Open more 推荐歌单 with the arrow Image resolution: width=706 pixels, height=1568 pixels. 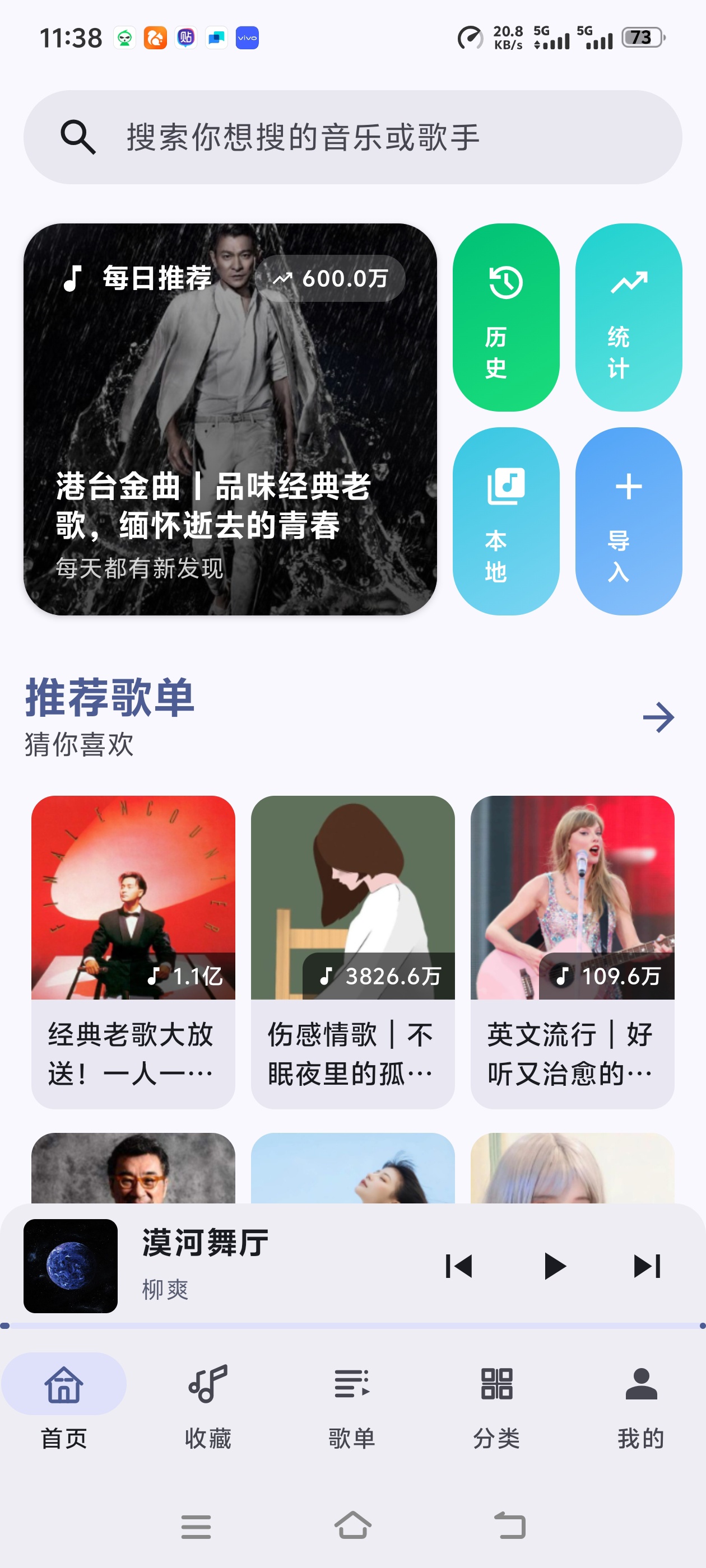pyautogui.click(x=658, y=718)
